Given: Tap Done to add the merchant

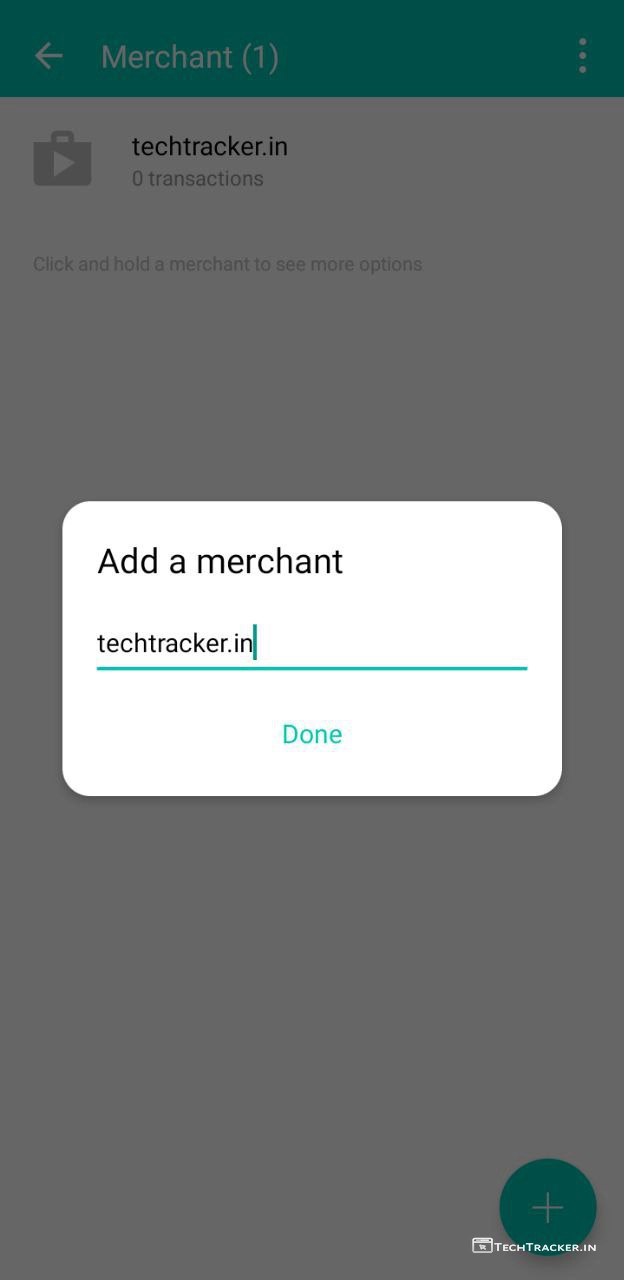Looking at the screenshot, I should pyautogui.click(x=312, y=734).
